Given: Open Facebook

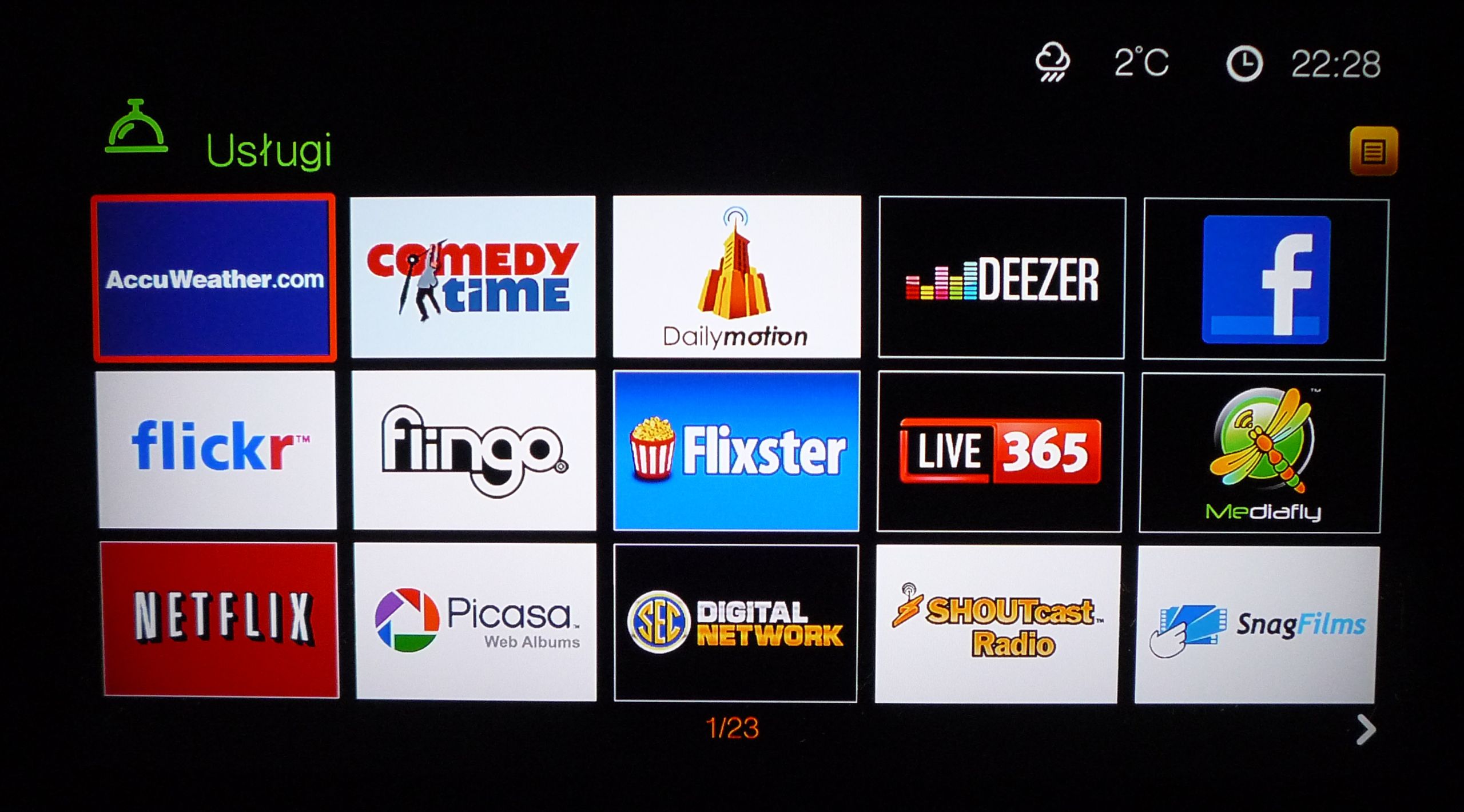Looking at the screenshot, I should click(x=1265, y=280).
